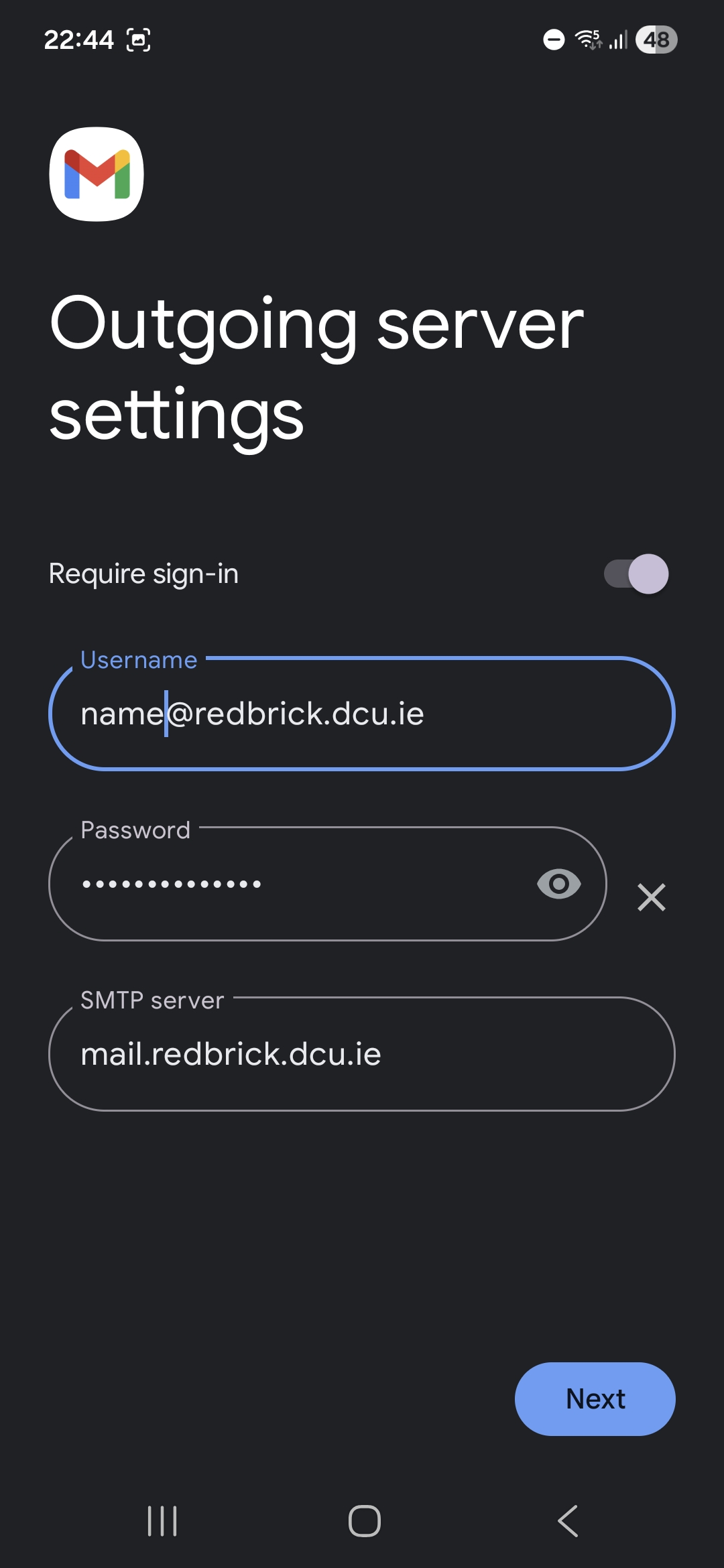Continue with the Next button
Image resolution: width=724 pixels, height=1568 pixels.
coord(595,1399)
